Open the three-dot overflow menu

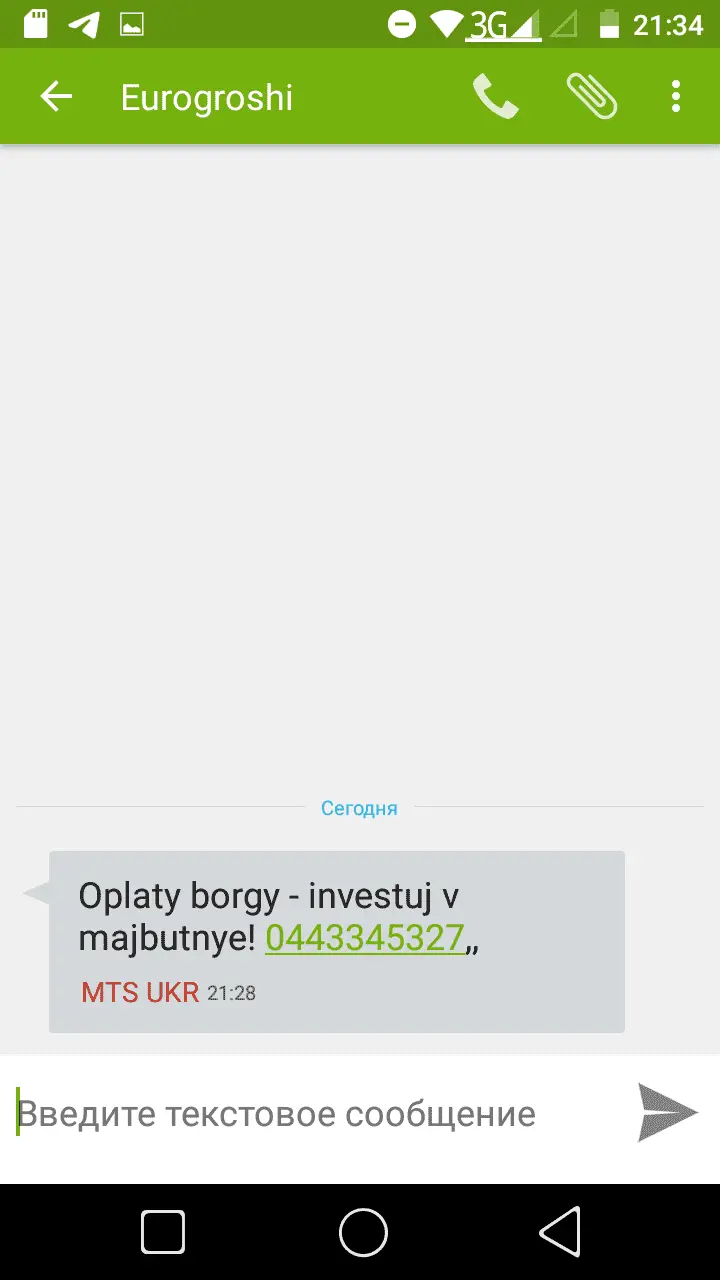coord(676,97)
